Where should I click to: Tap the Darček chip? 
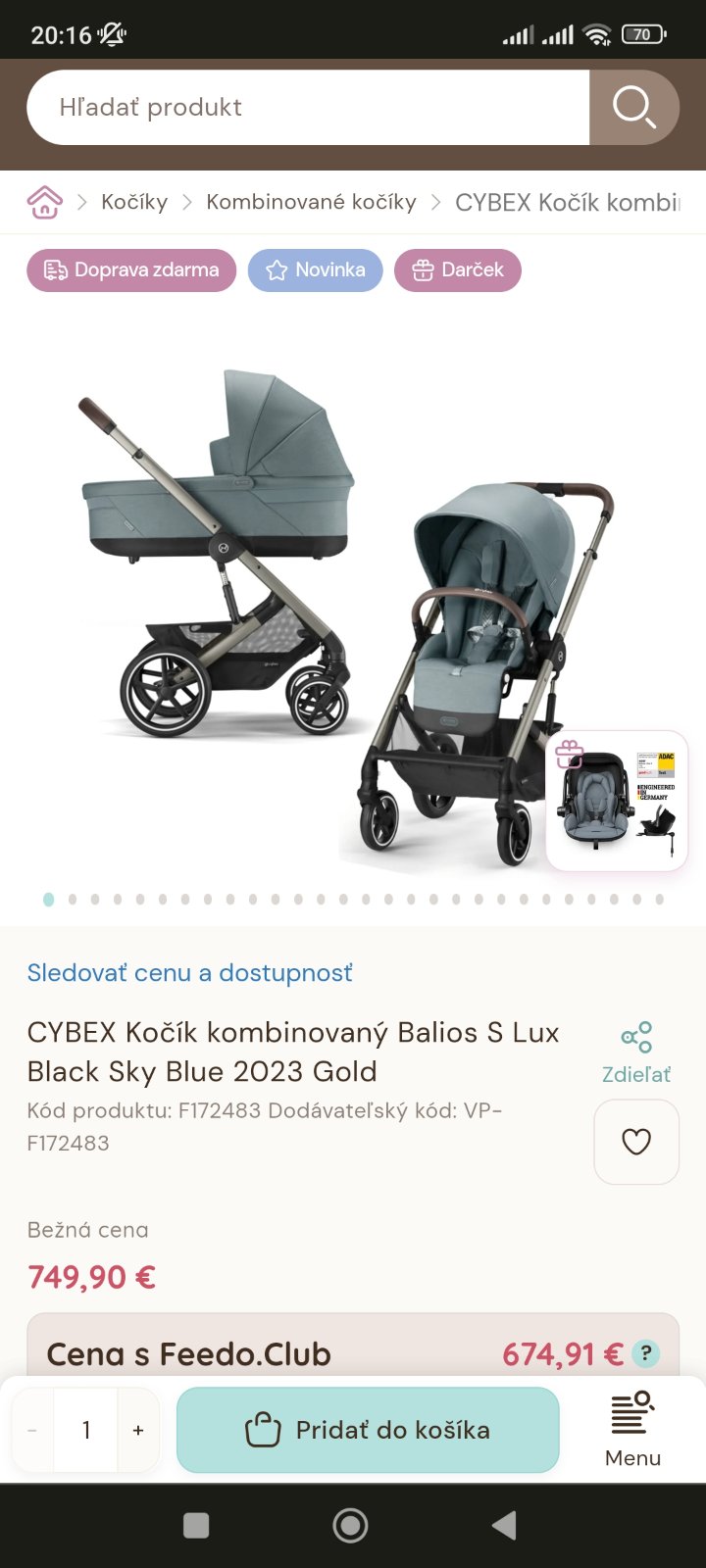click(x=457, y=270)
